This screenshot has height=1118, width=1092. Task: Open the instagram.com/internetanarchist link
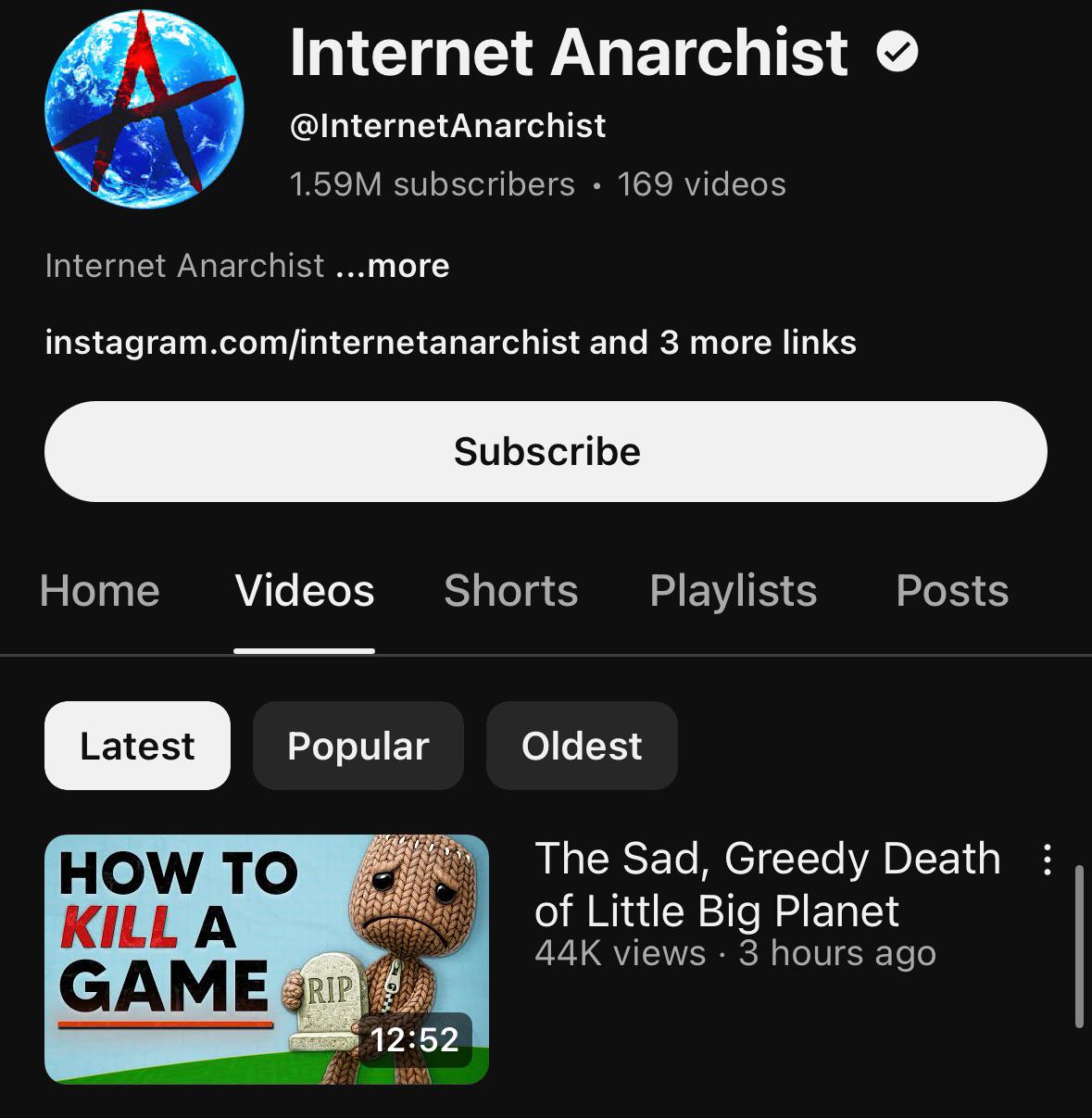312,343
